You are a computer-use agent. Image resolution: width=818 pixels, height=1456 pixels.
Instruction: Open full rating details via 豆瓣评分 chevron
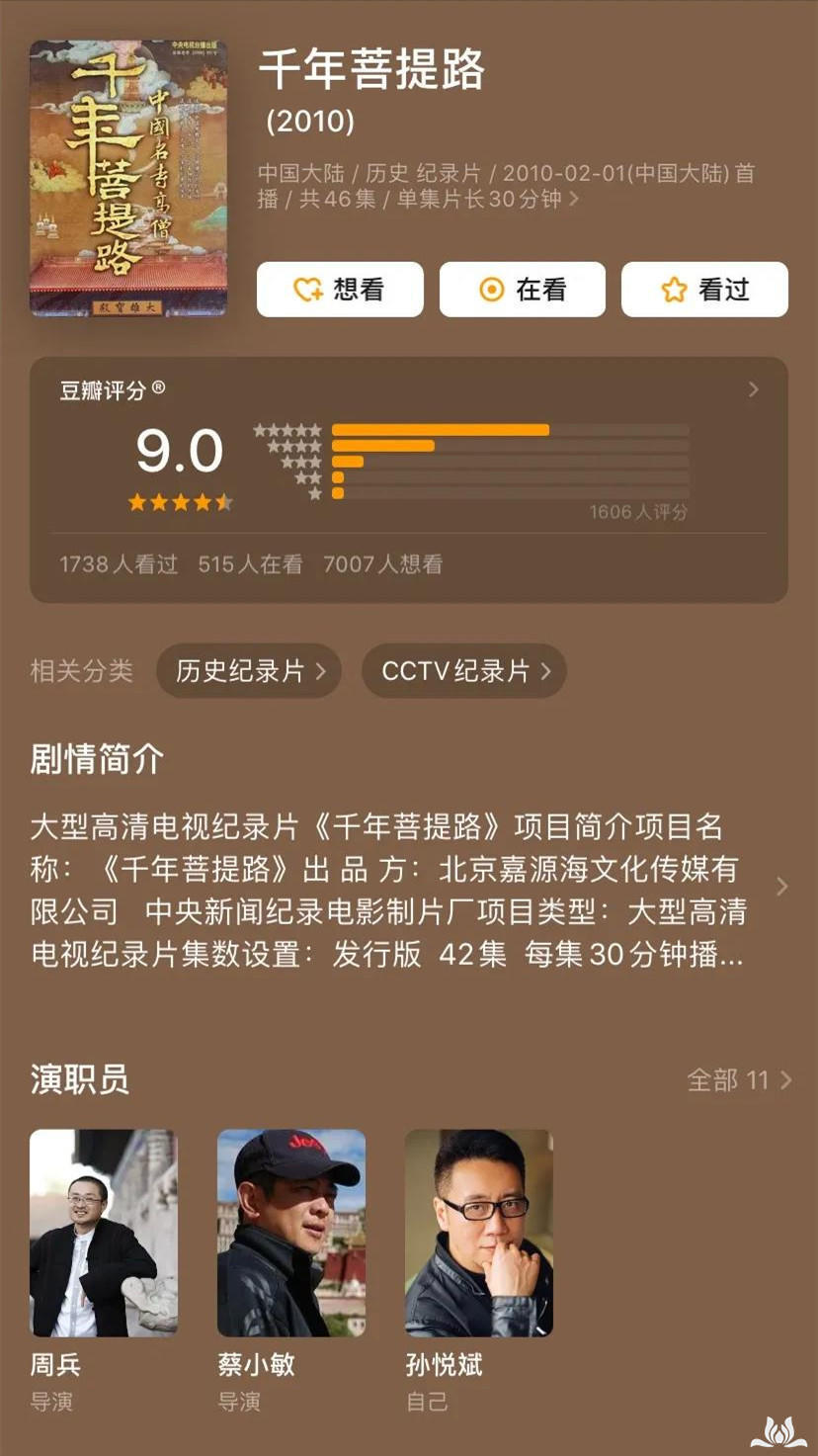[x=754, y=388]
